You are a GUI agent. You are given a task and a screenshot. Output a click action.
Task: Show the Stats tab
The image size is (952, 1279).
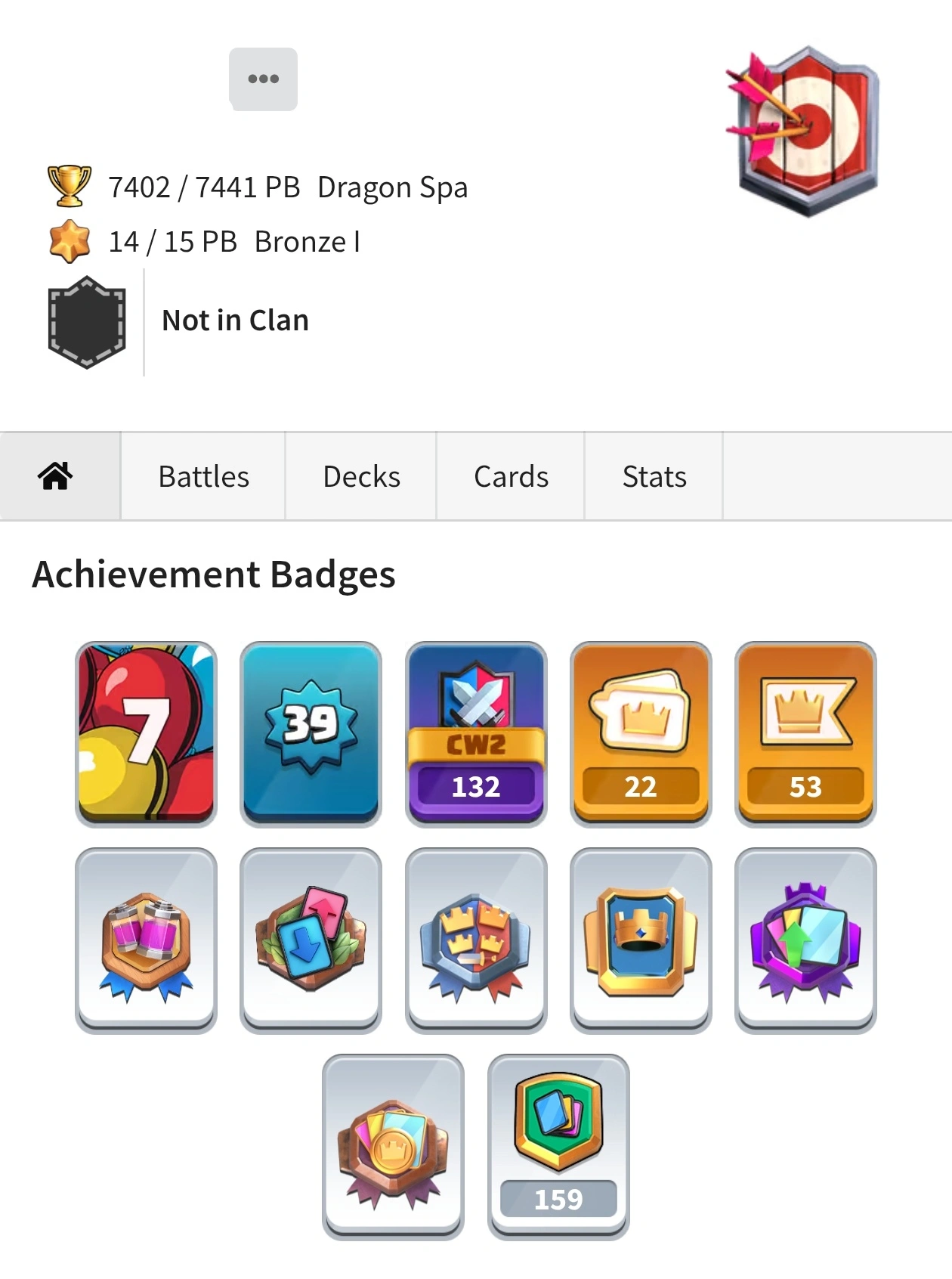[x=654, y=476]
